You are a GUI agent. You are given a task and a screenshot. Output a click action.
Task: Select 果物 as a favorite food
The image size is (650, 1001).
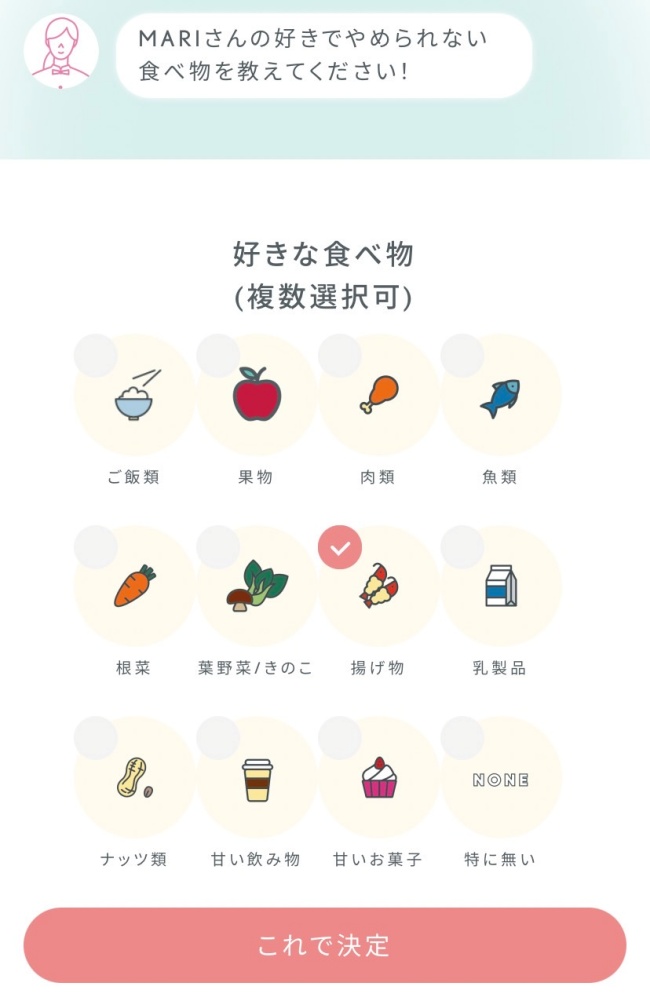[x=256, y=395]
